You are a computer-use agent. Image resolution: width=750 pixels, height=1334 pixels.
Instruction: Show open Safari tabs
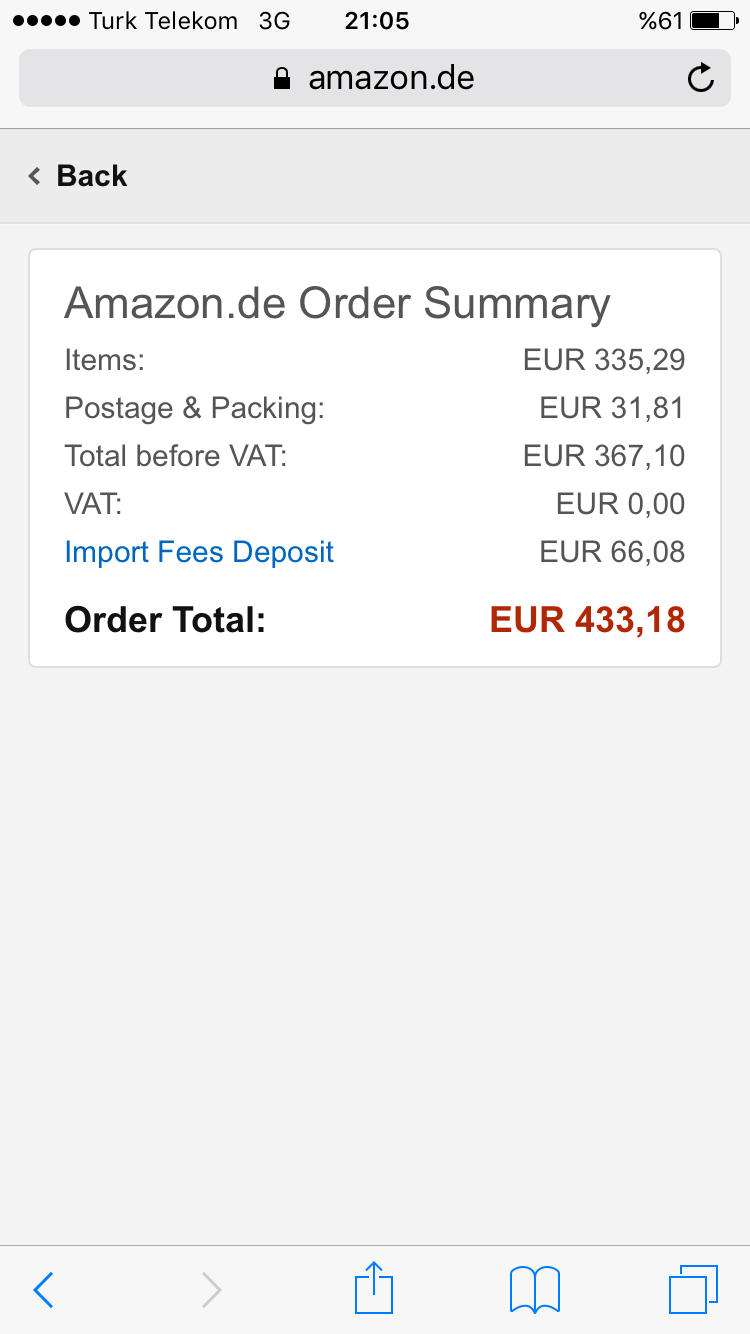click(693, 1289)
